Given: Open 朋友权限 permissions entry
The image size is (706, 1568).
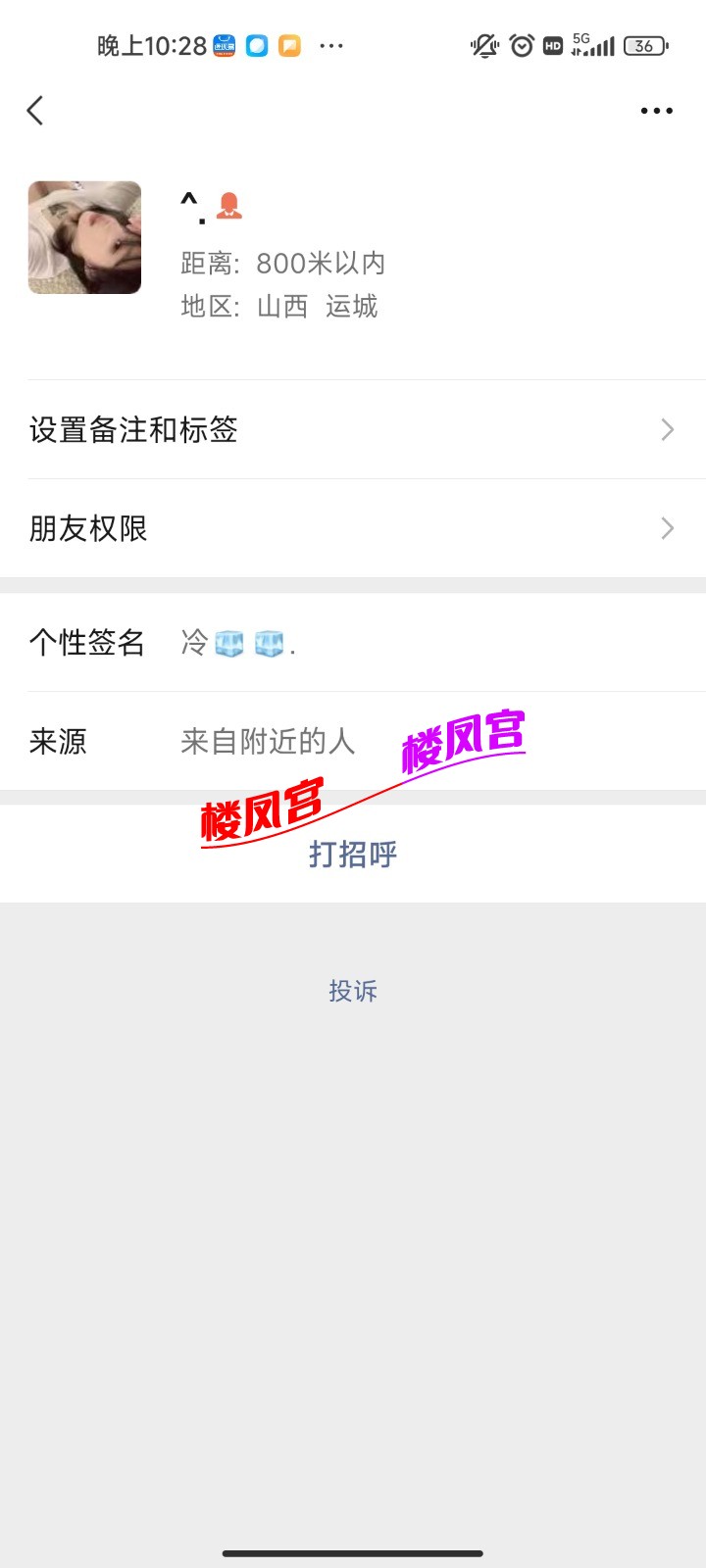Looking at the screenshot, I should 89,528.
